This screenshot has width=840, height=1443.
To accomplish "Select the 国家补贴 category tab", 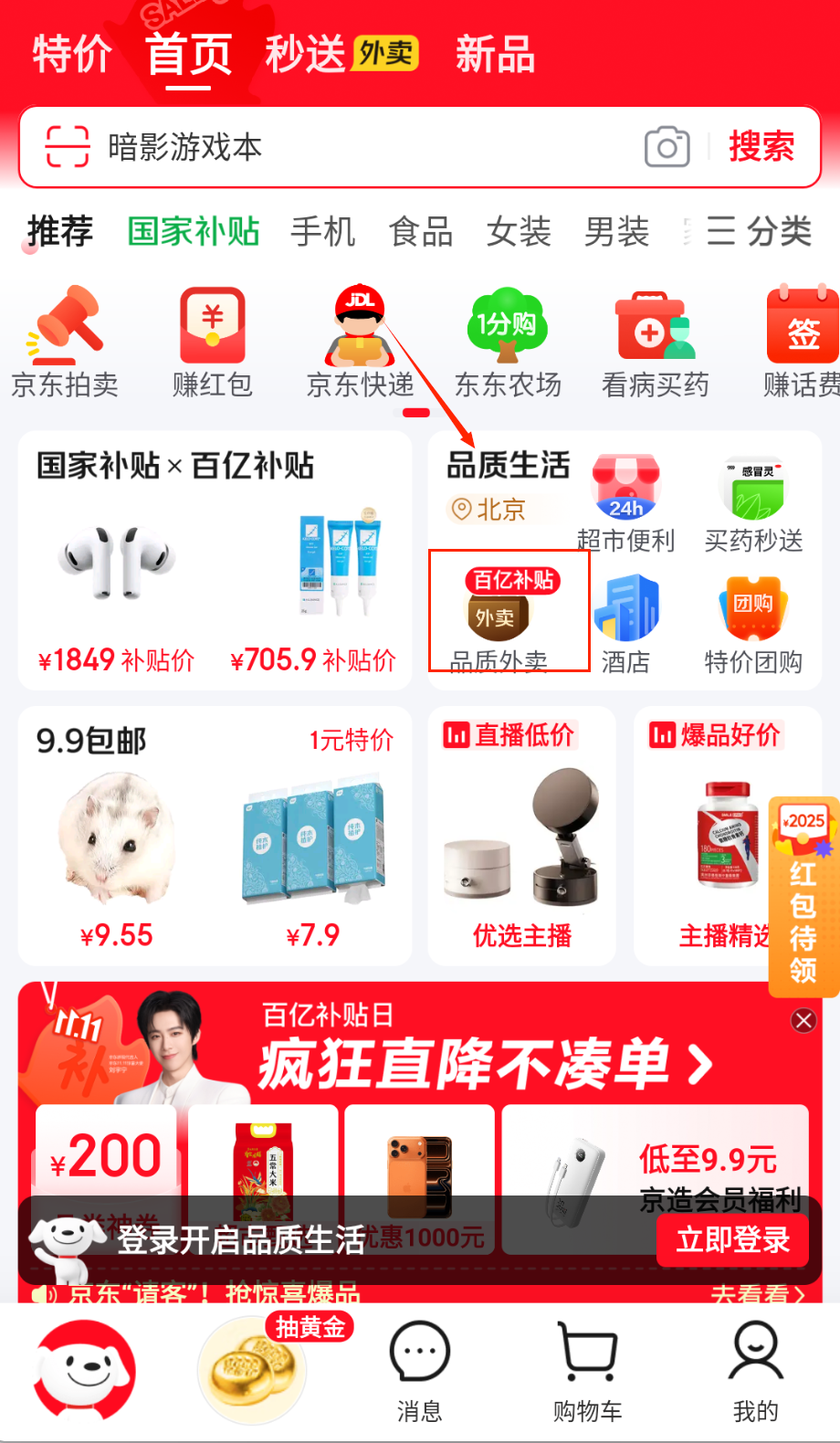I will coord(194,232).
